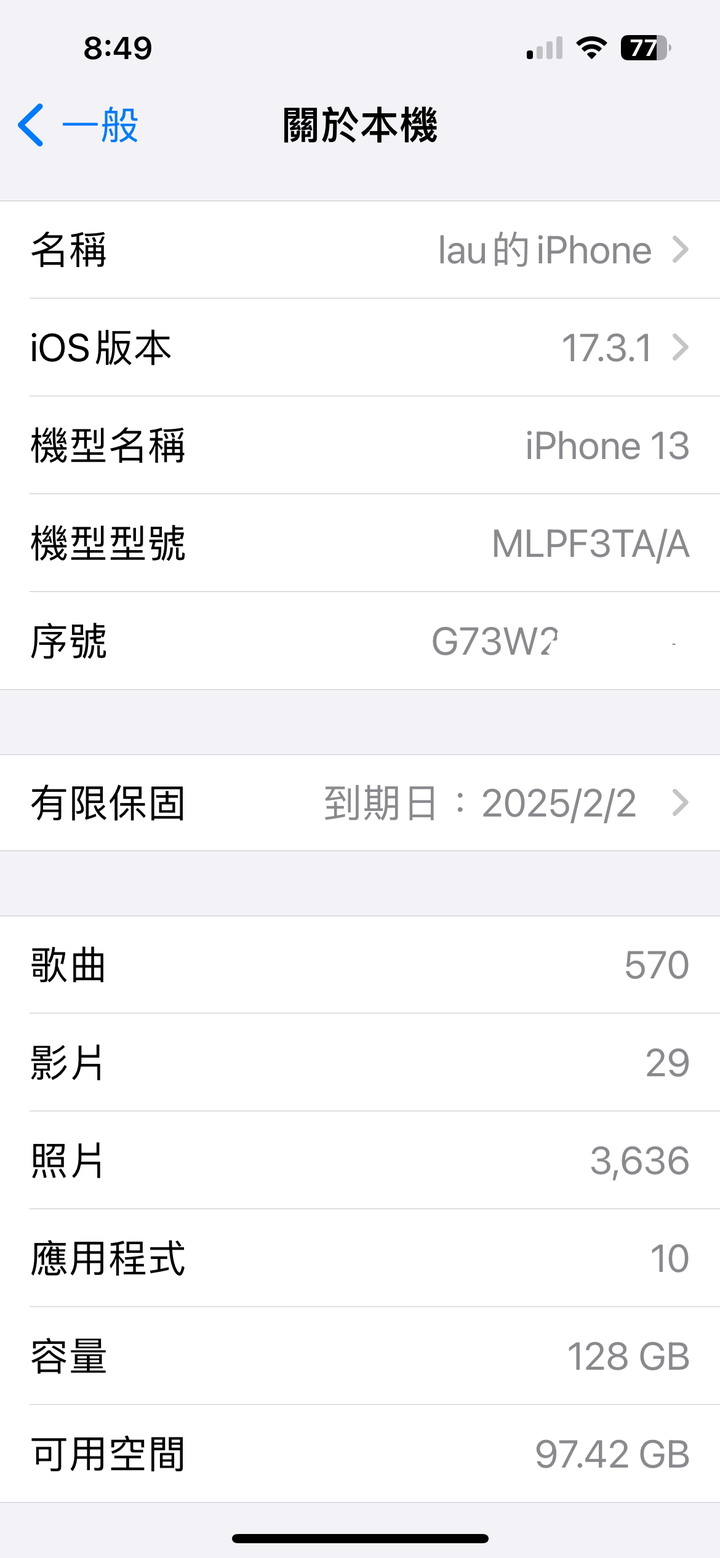Go back to 一般 settings
Viewport: 720px width, 1558px height.
(x=78, y=127)
